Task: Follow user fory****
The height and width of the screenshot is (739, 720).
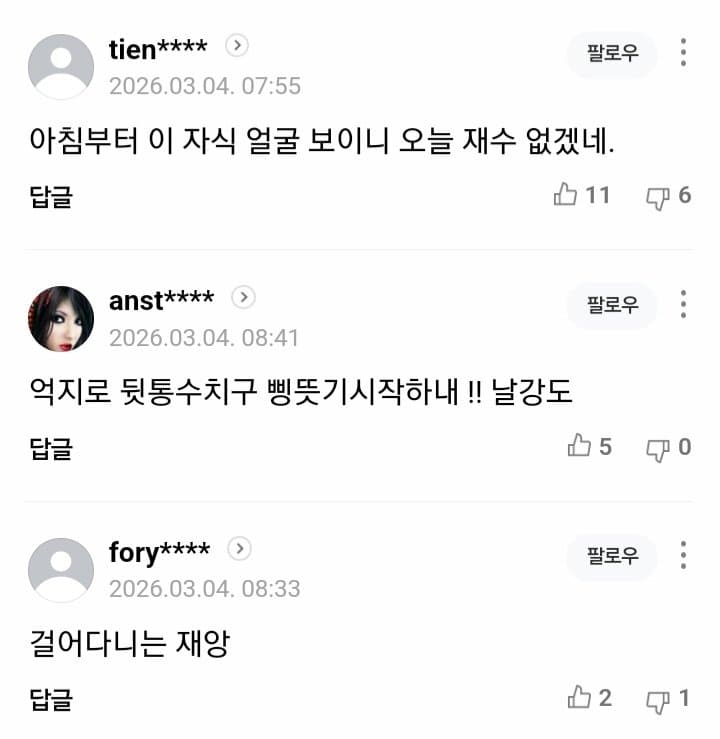Action: tap(612, 557)
